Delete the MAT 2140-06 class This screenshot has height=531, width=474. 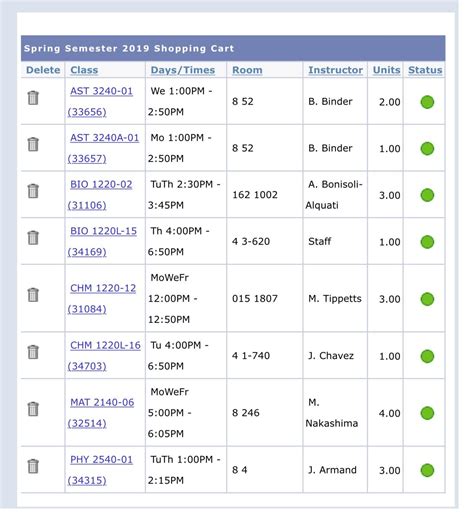pos(33,409)
